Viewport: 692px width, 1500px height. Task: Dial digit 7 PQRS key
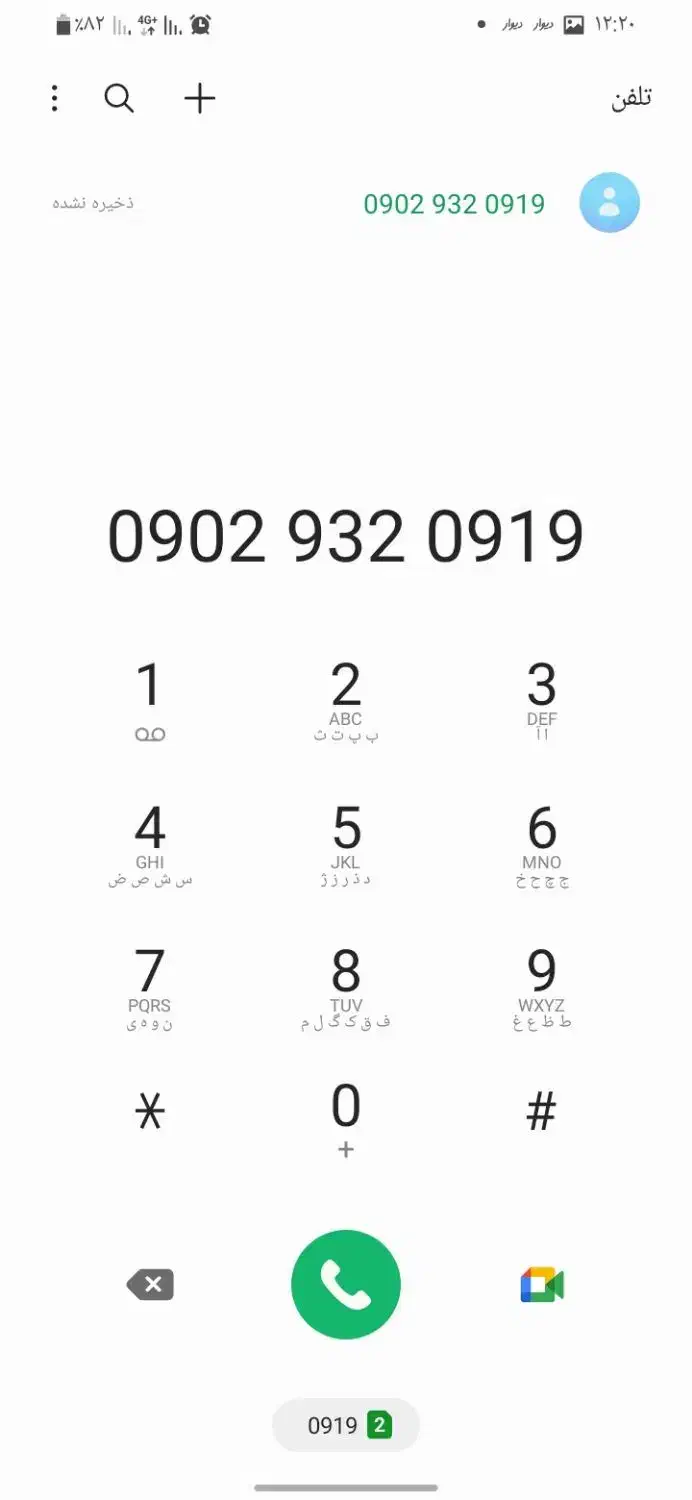point(149,986)
